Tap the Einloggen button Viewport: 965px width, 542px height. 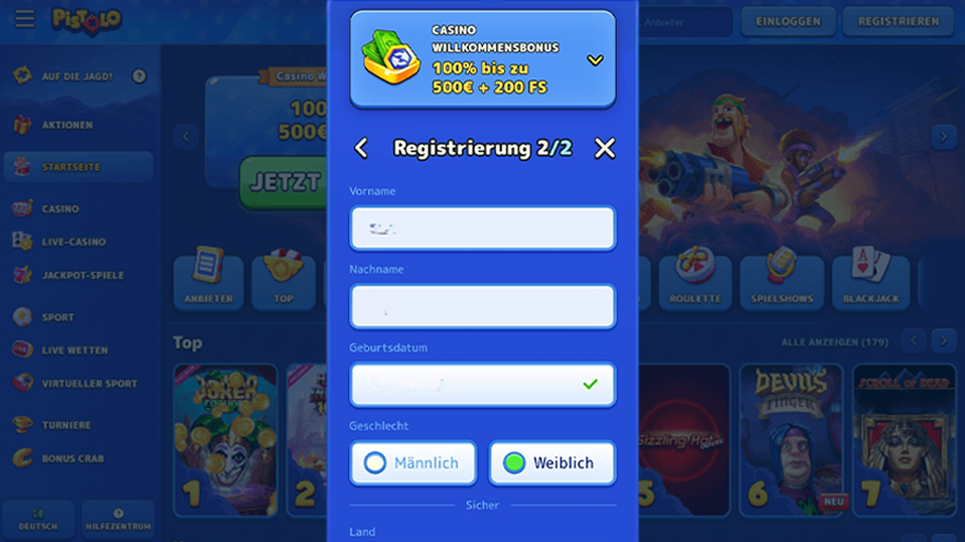(787, 21)
